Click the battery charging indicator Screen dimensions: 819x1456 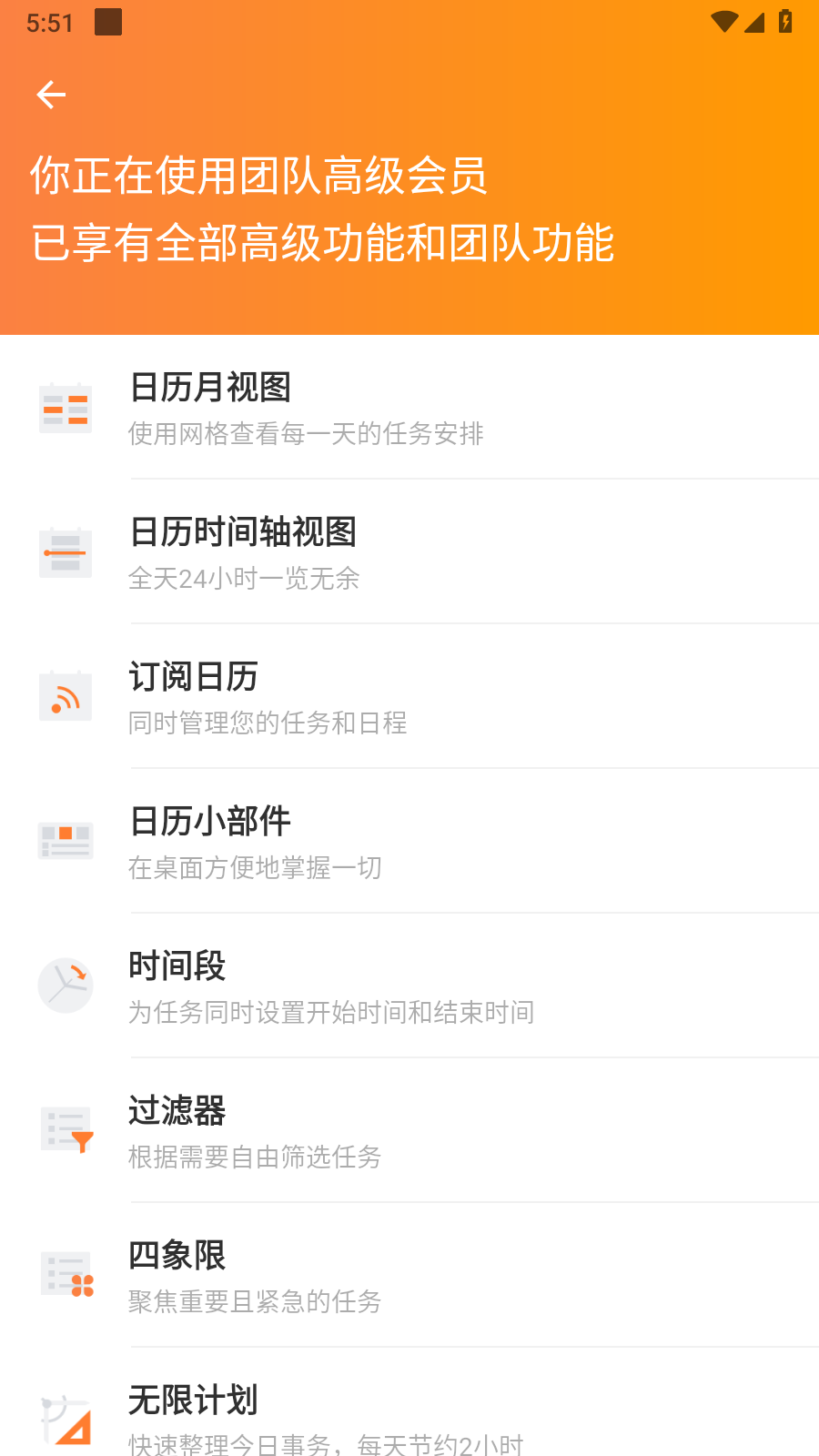[x=786, y=22]
